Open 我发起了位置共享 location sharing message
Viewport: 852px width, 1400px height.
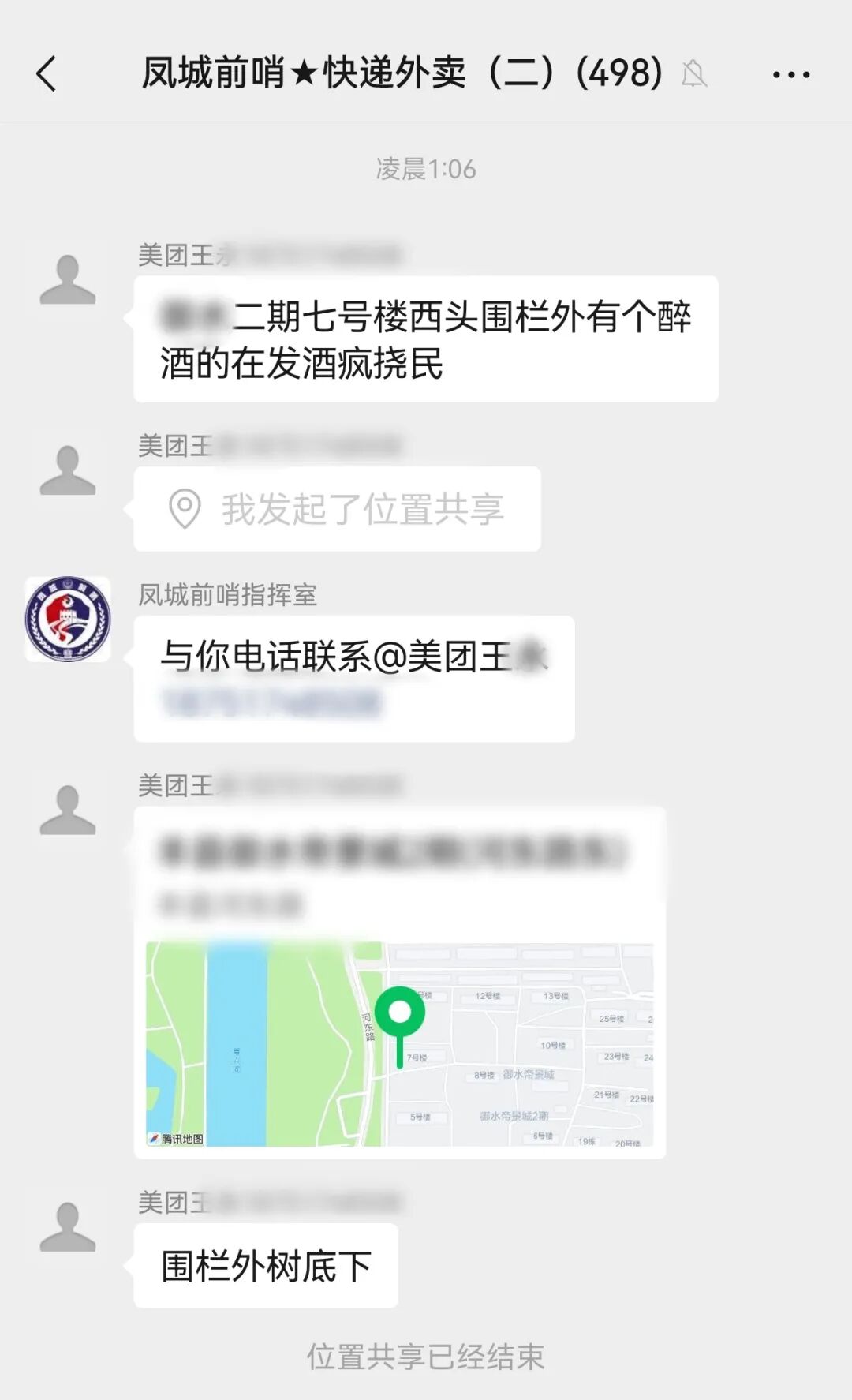[338, 509]
